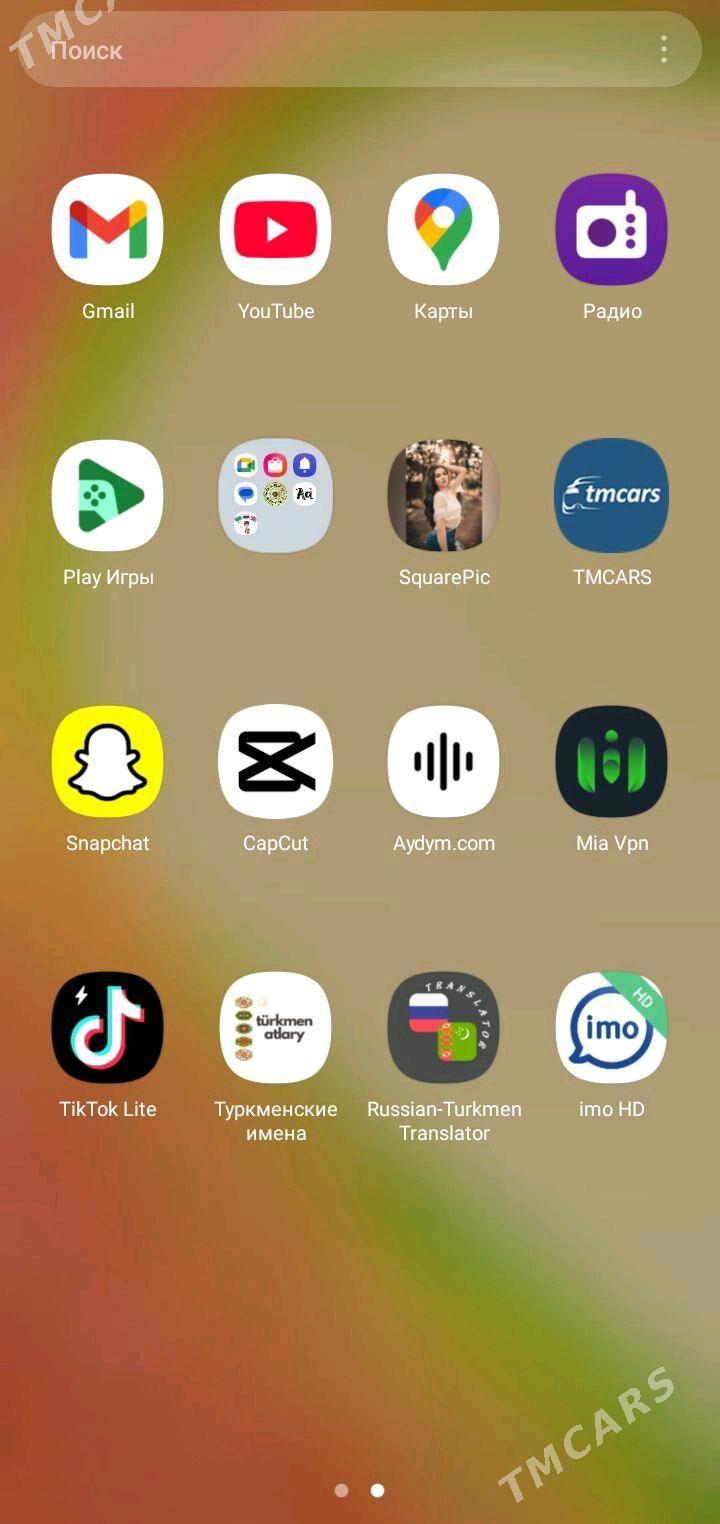Launch the SquarePic app

[x=444, y=496]
